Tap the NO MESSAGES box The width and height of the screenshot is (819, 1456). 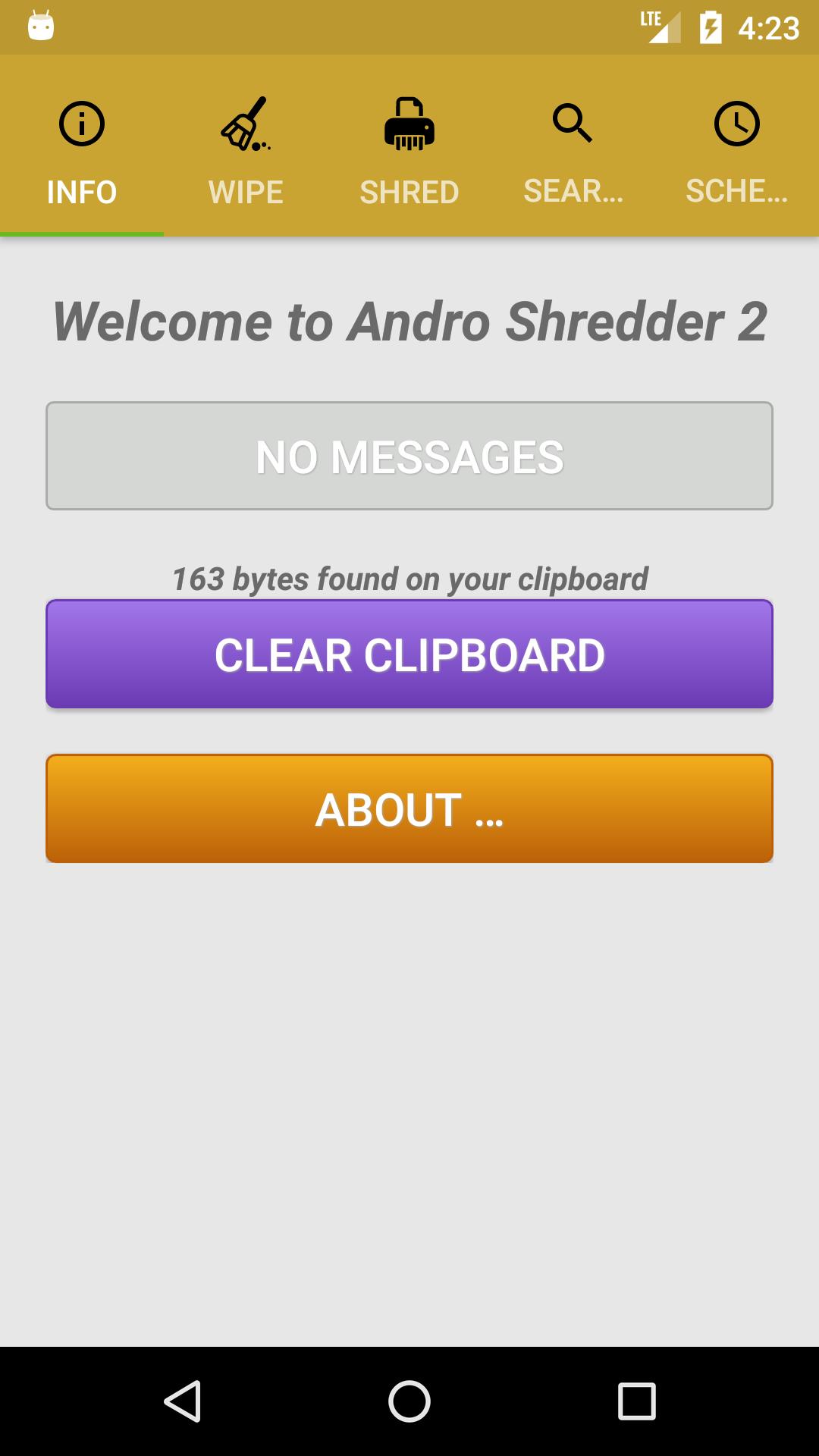pyautogui.click(x=409, y=455)
